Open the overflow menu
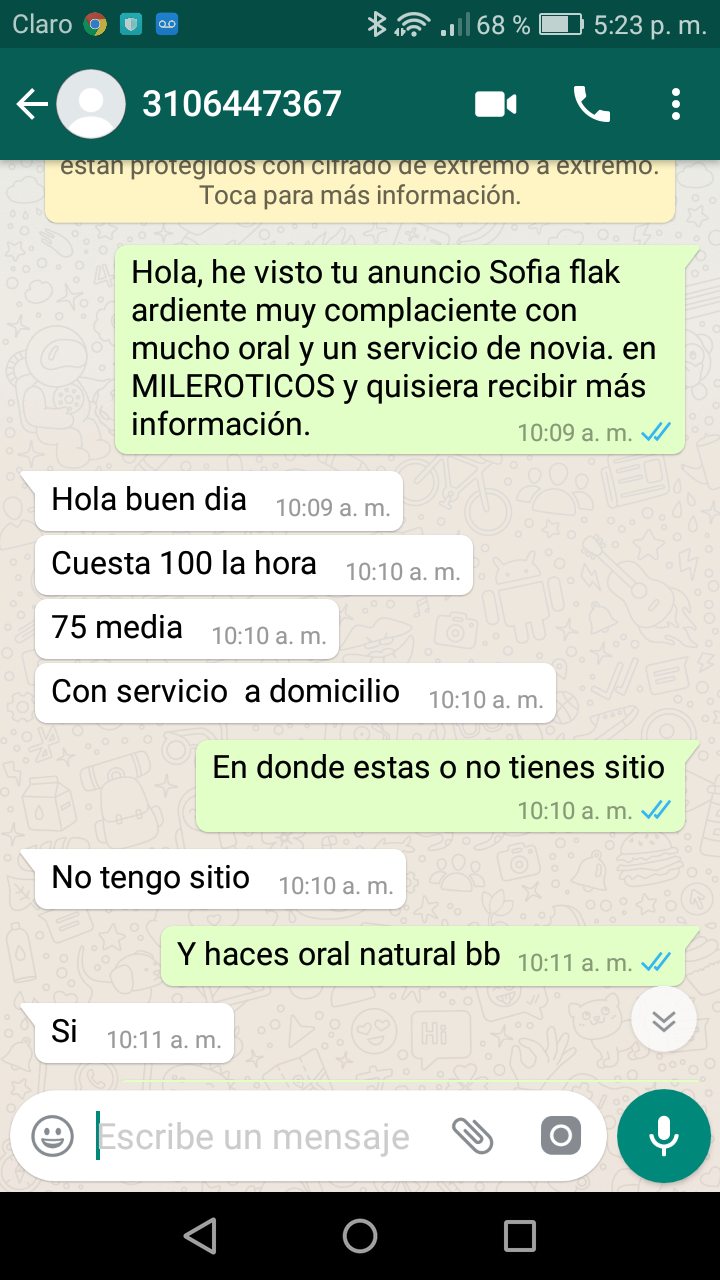Viewport: 720px width, 1280px height. (676, 104)
